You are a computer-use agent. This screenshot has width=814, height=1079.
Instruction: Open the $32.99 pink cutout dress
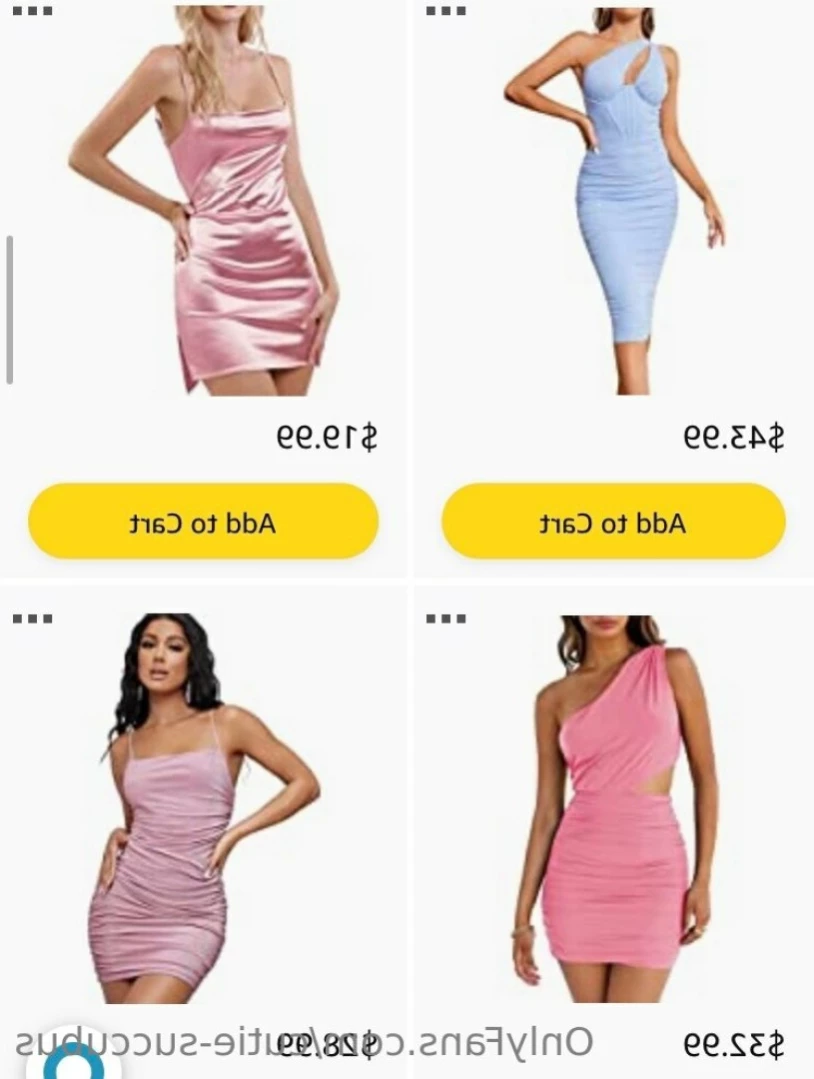click(615, 810)
